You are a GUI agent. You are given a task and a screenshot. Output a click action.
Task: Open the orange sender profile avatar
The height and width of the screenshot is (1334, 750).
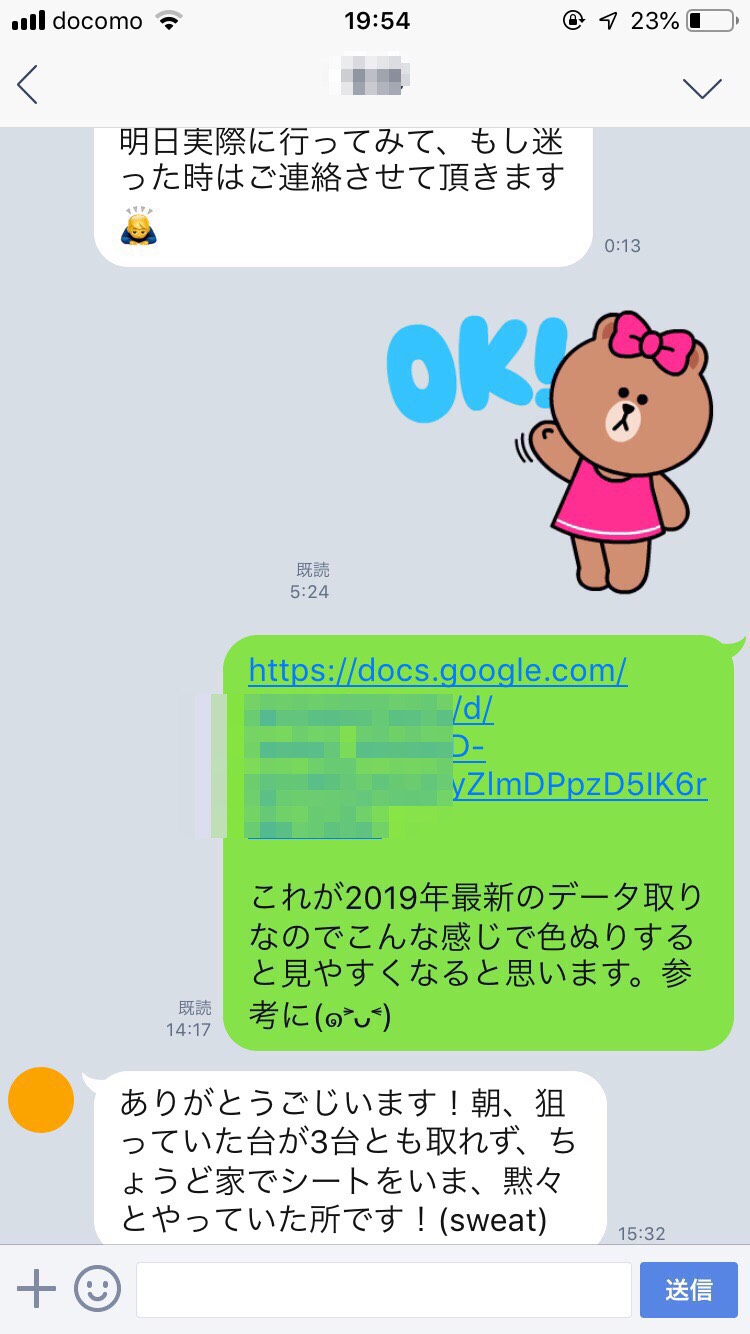(x=41, y=1100)
